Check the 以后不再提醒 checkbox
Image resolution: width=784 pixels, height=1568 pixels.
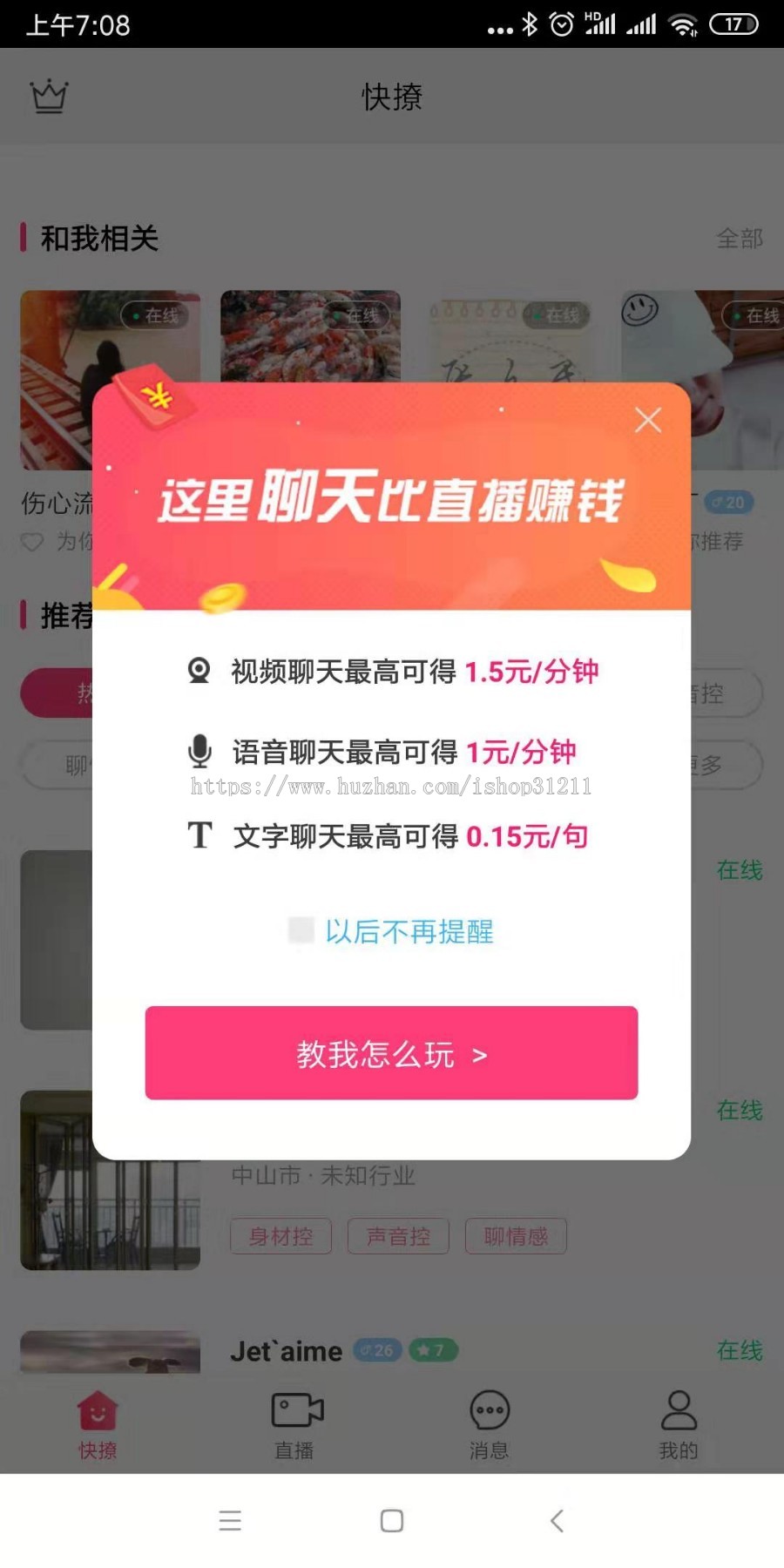301,930
